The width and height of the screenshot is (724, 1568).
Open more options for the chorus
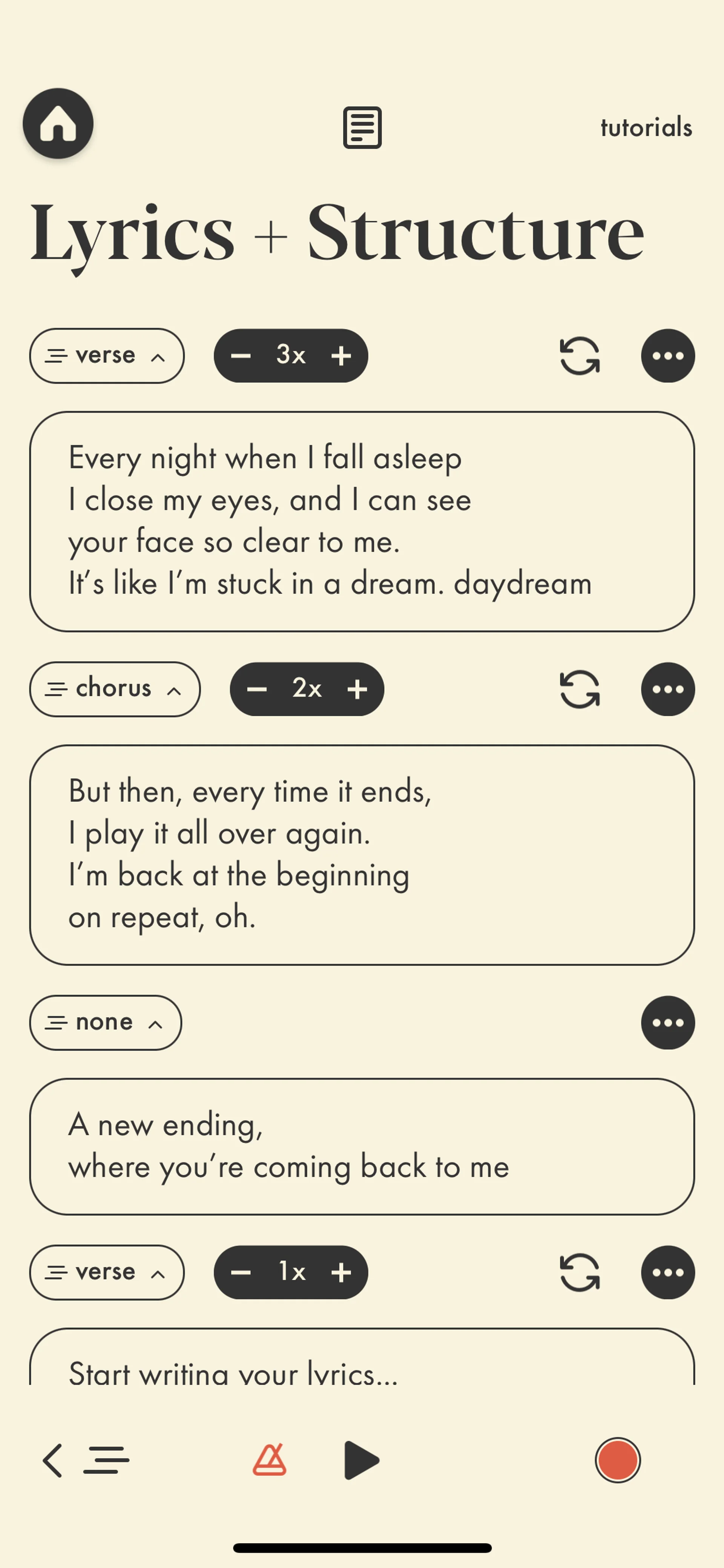(667, 689)
